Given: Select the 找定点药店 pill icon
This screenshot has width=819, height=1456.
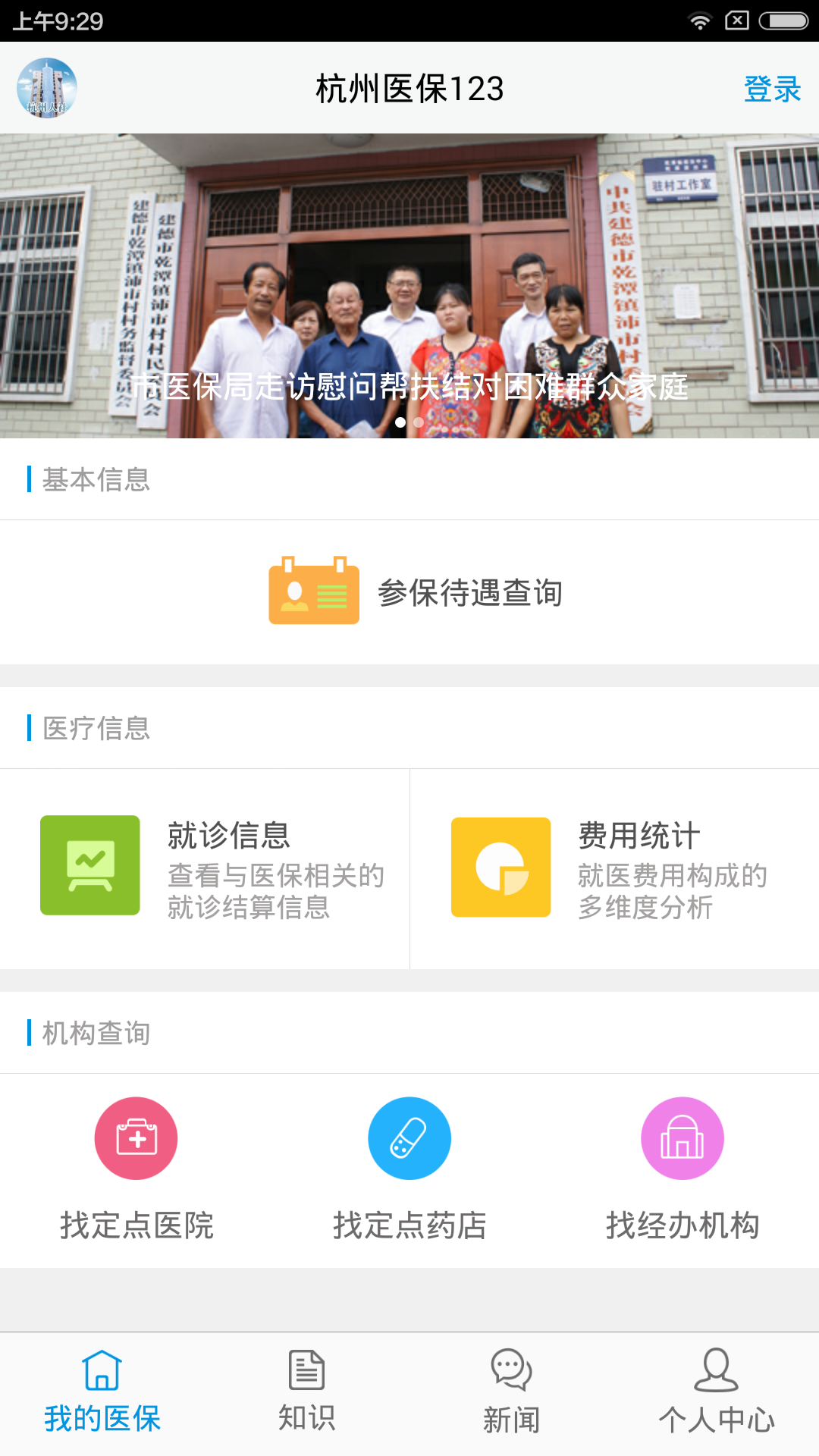Looking at the screenshot, I should [x=409, y=1137].
